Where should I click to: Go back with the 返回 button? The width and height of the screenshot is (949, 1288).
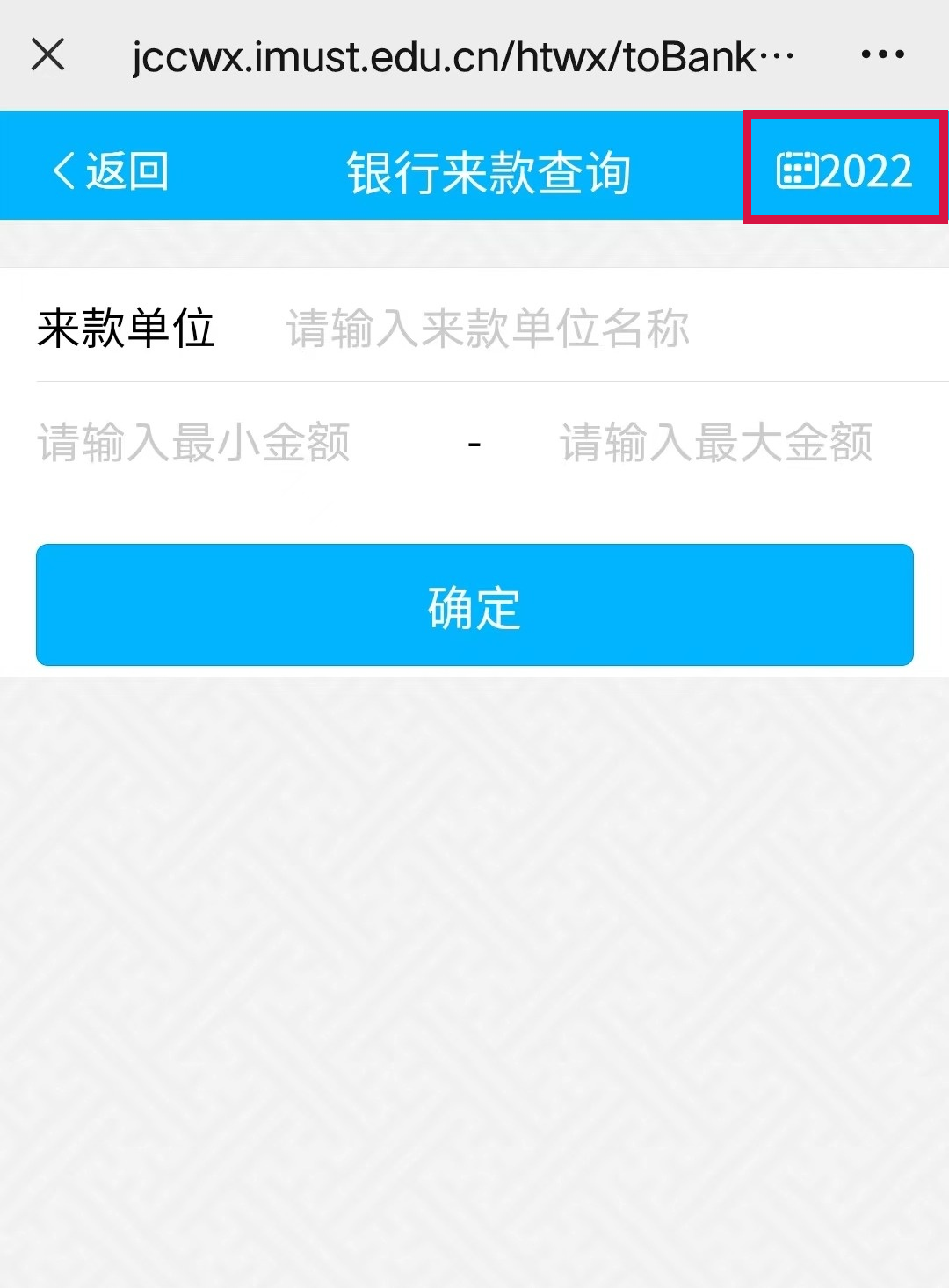click(x=111, y=170)
